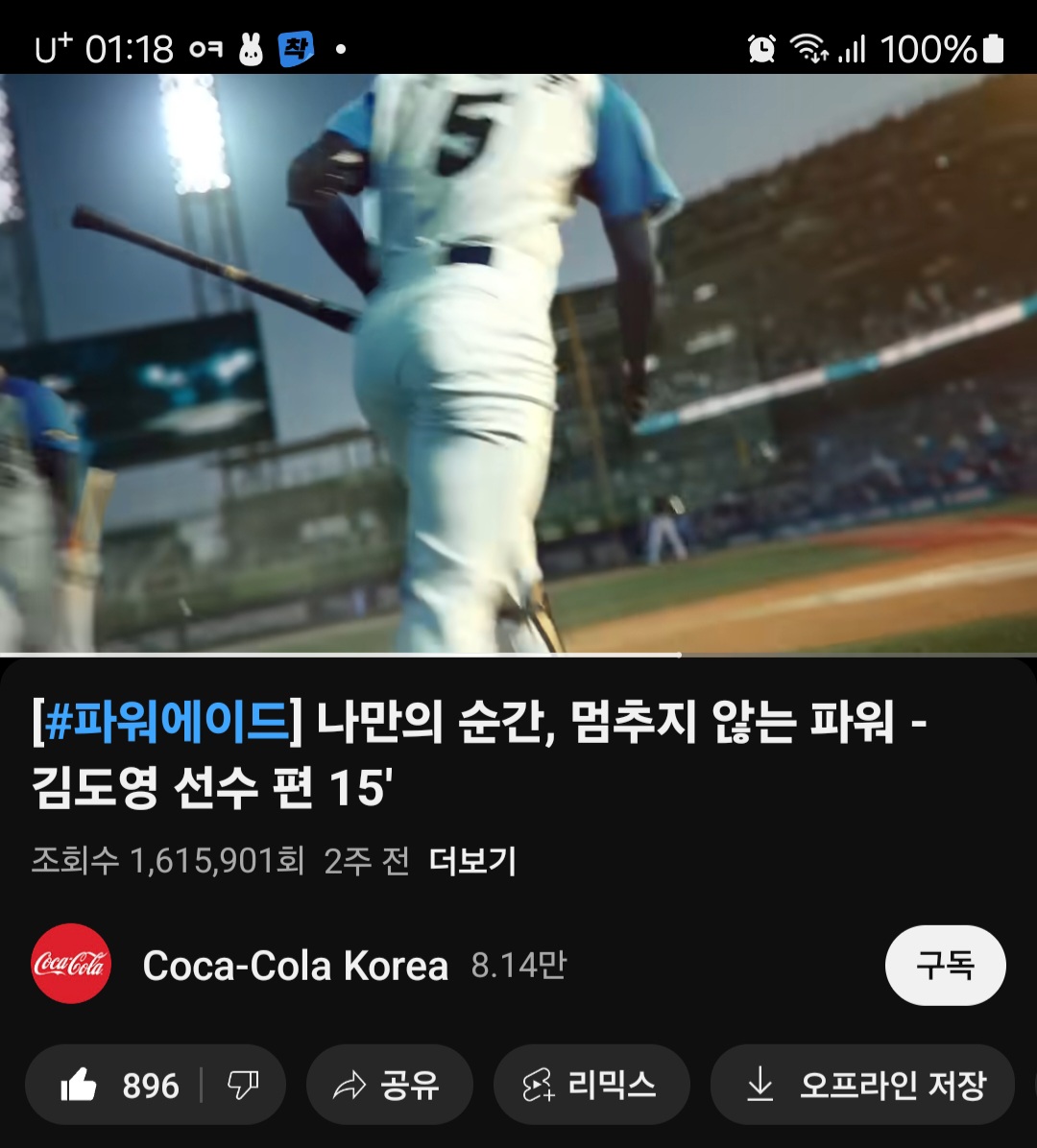
Task: Expand video description with 더보기
Action: point(471,861)
